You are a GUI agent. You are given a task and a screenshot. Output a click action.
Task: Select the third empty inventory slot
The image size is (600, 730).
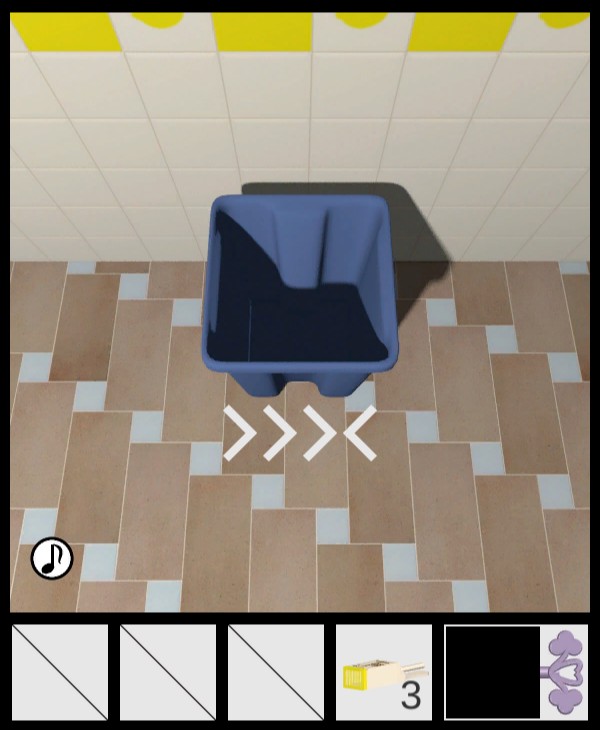tap(276, 672)
